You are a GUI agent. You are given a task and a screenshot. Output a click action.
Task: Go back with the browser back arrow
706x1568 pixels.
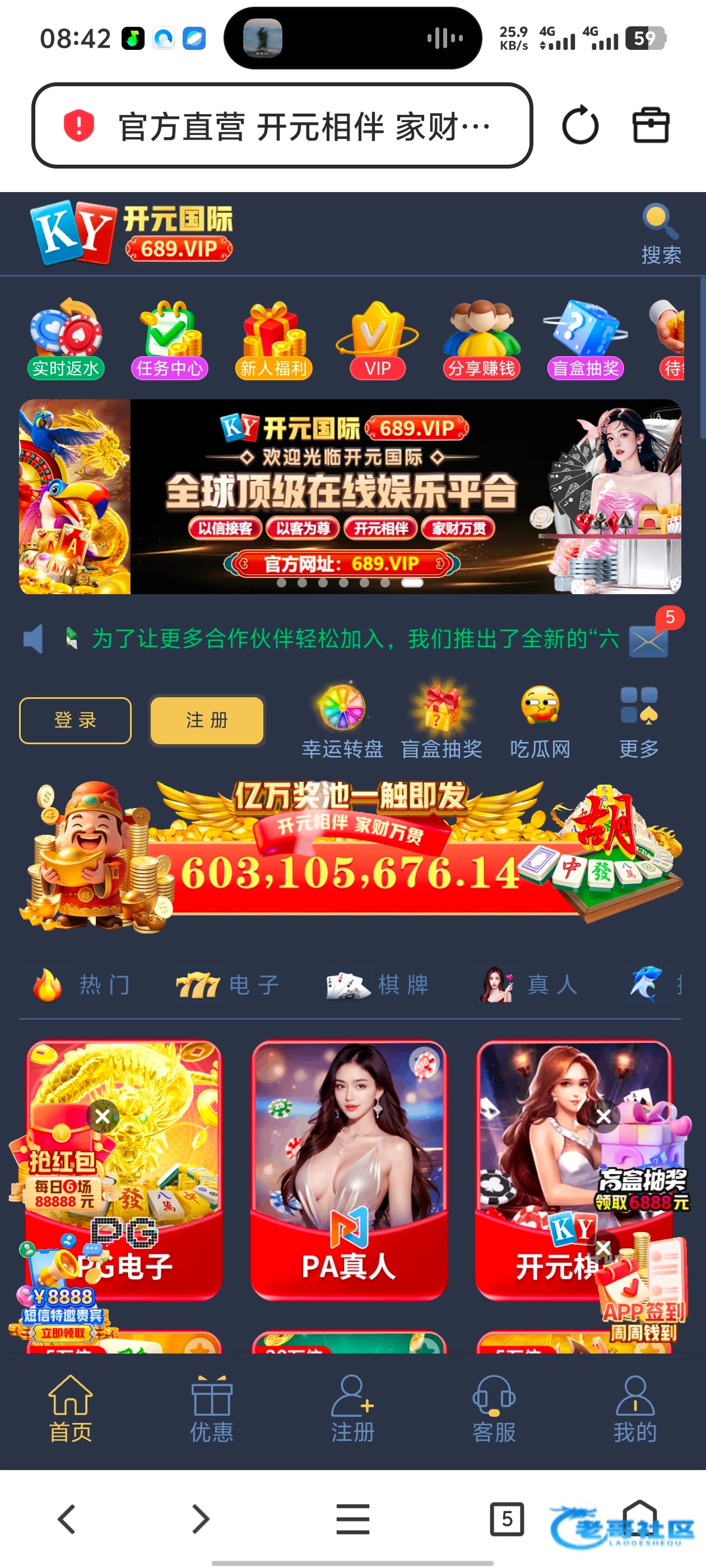click(66, 1519)
